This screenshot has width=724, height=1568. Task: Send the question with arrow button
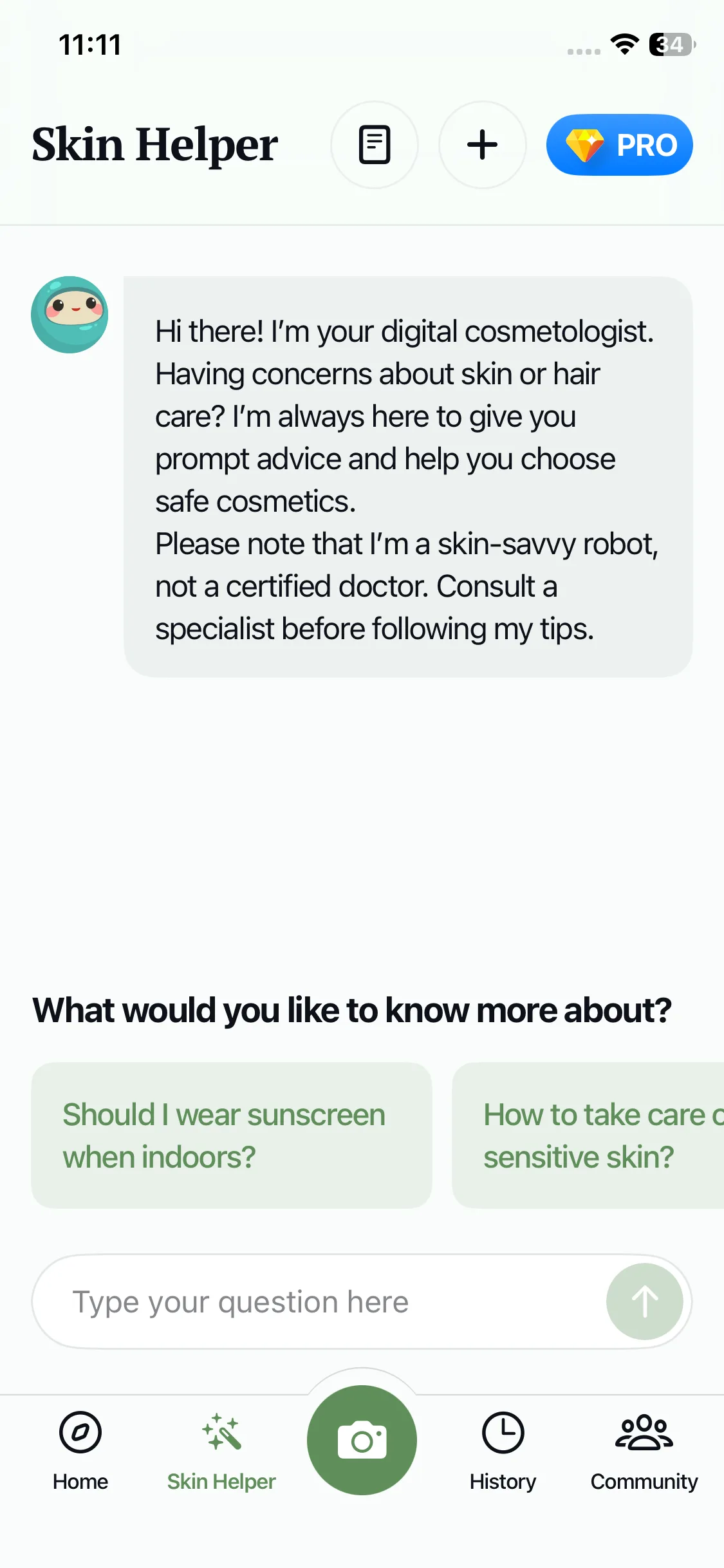(645, 1302)
